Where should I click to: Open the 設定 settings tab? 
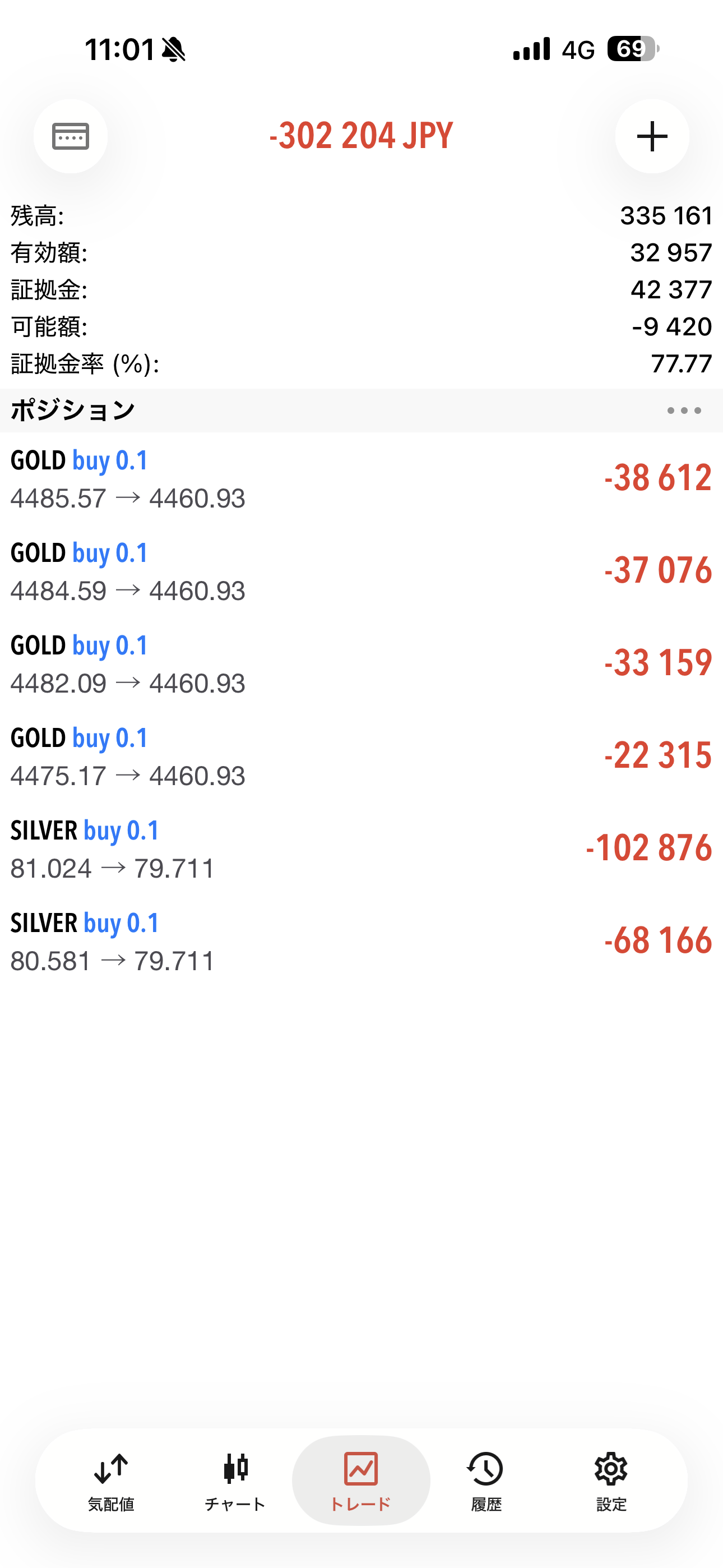coord(611,1481)
